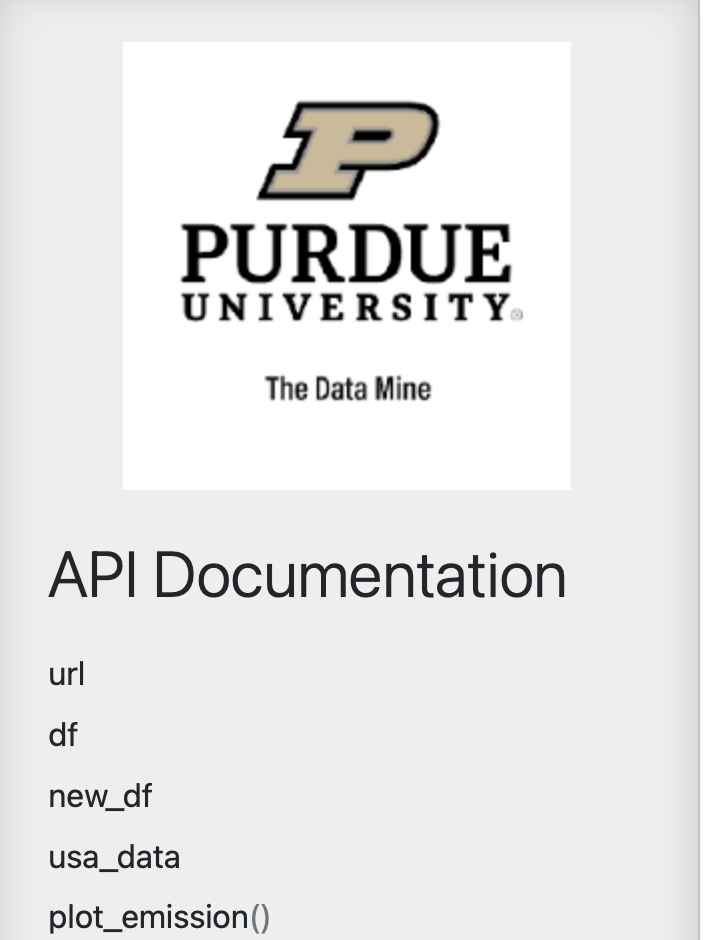Open the url entry in API Documentation
The image size is (708, 940).
(66, 675)
